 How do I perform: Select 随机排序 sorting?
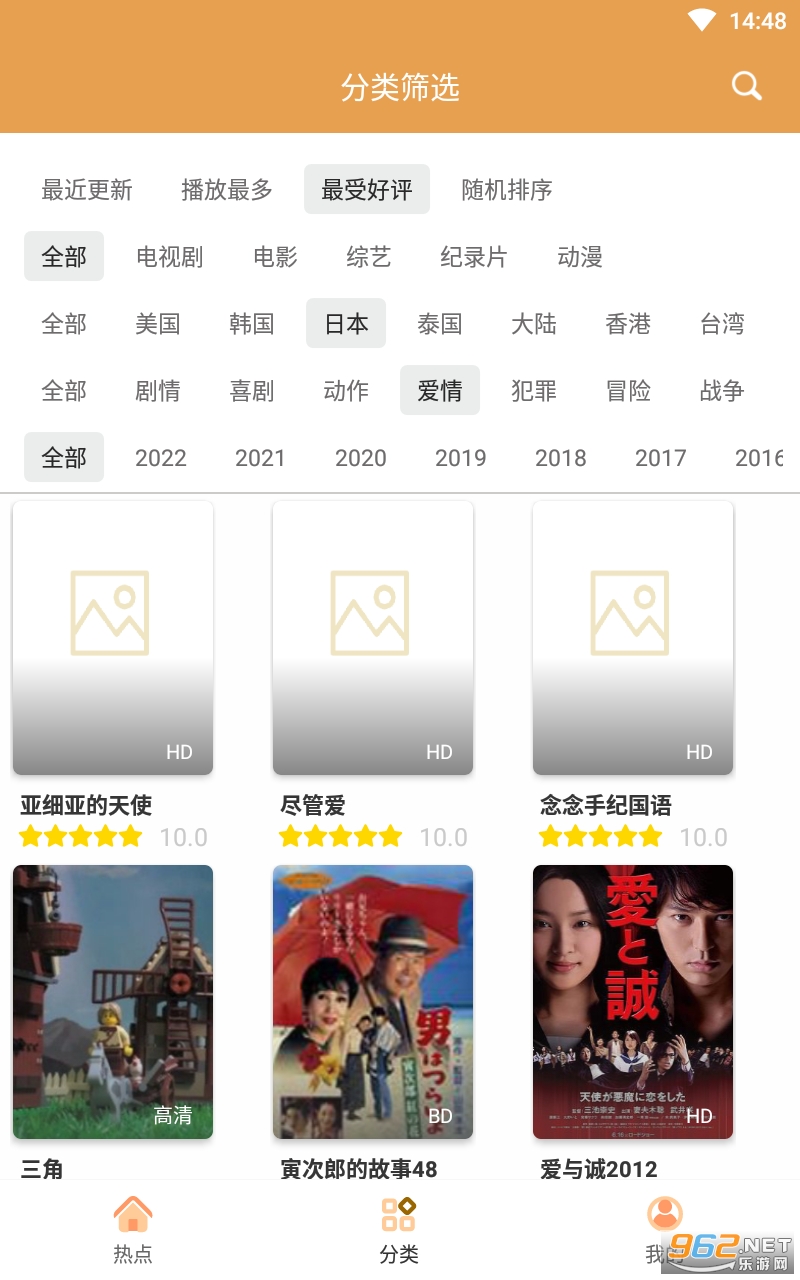tap(507, 190)
